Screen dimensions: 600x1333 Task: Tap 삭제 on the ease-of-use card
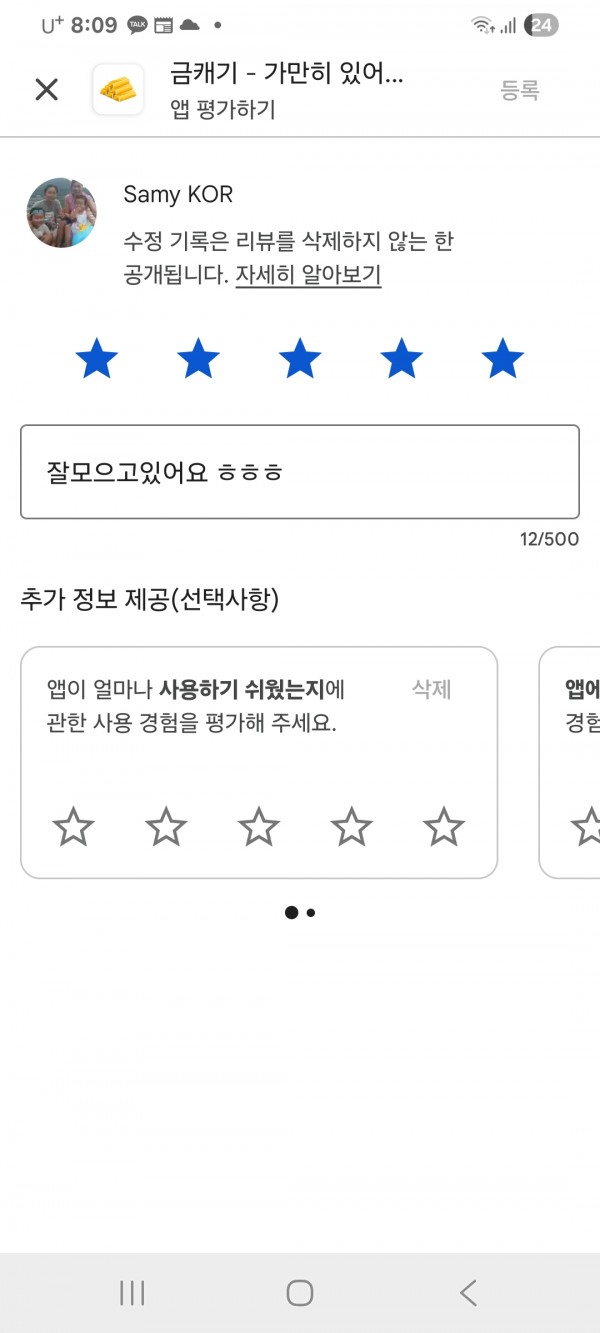[432, 690]
